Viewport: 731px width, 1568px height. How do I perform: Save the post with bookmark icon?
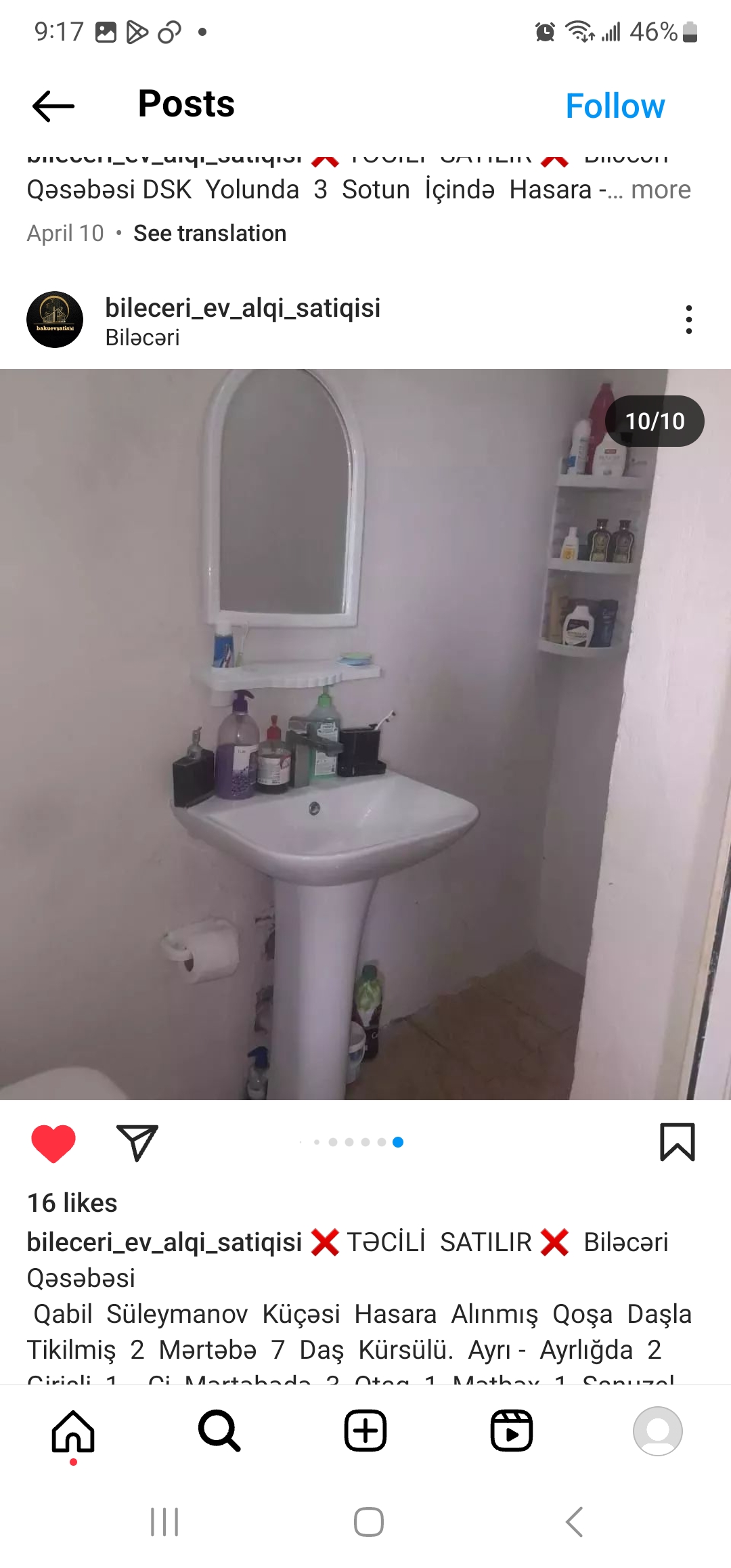[677, 1142]
